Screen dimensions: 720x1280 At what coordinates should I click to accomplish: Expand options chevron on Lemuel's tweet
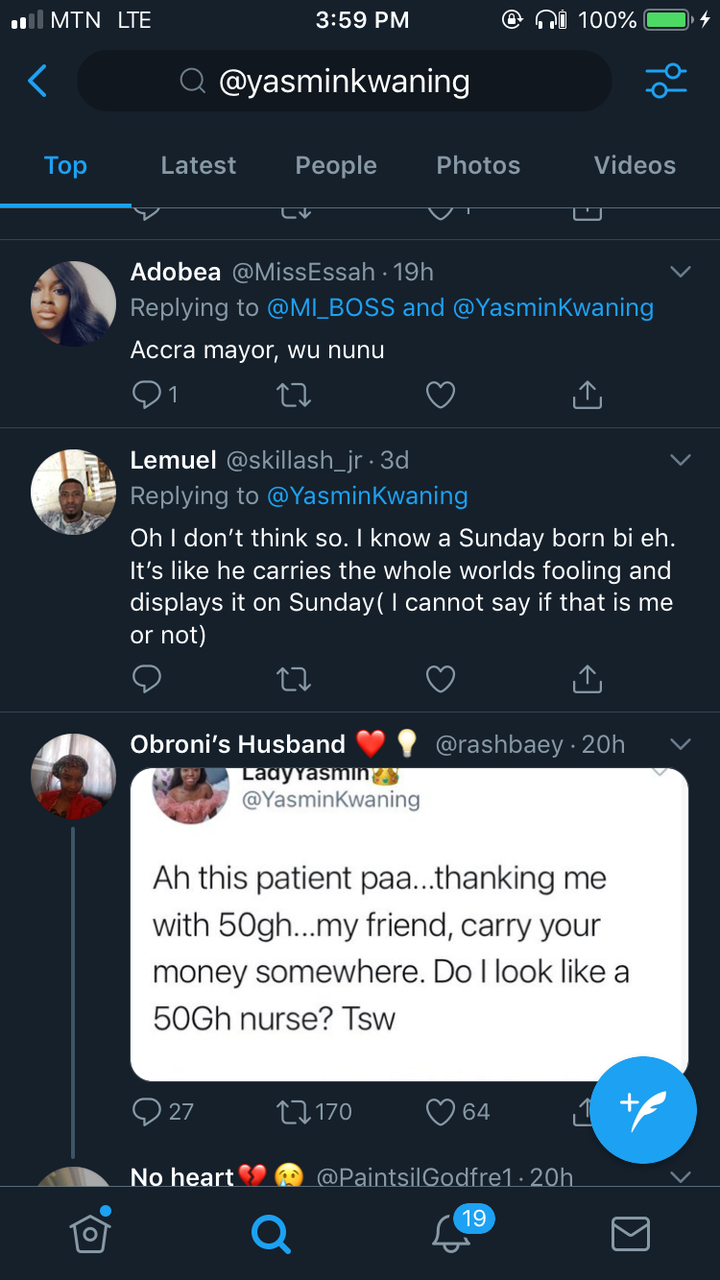680,460
